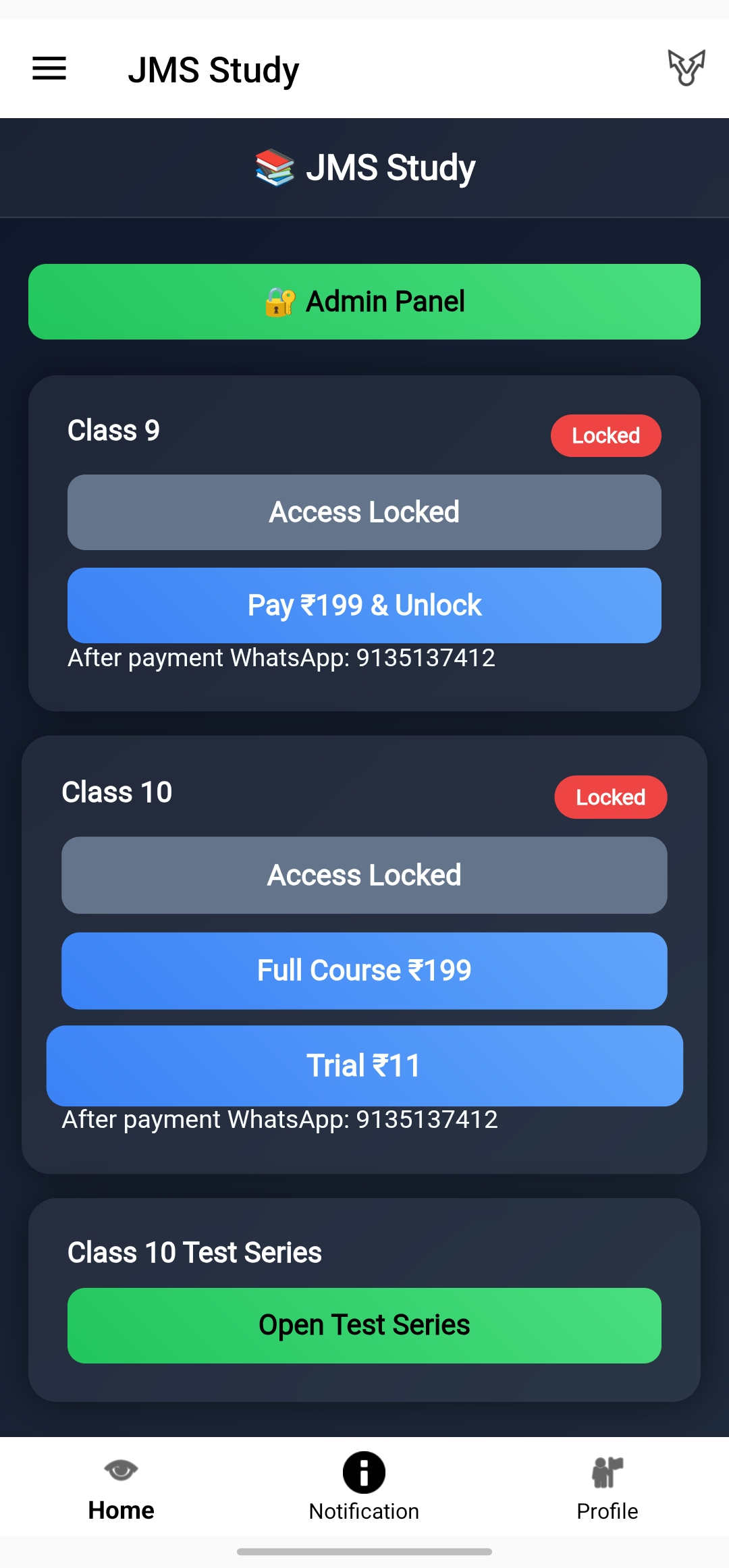Buy the Class 10 Full Course ₹199
The width and height of the screenshot is (729, 1568).
coord(364,971)
